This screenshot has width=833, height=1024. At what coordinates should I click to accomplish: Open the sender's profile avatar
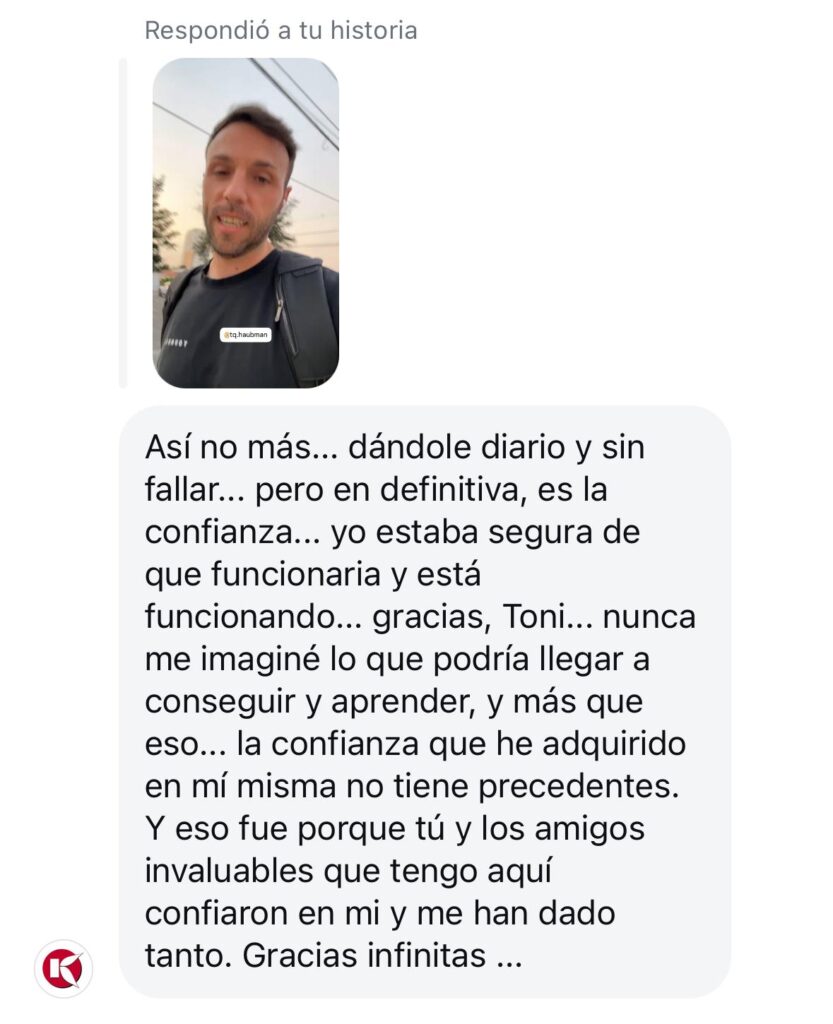click(64, 969)
